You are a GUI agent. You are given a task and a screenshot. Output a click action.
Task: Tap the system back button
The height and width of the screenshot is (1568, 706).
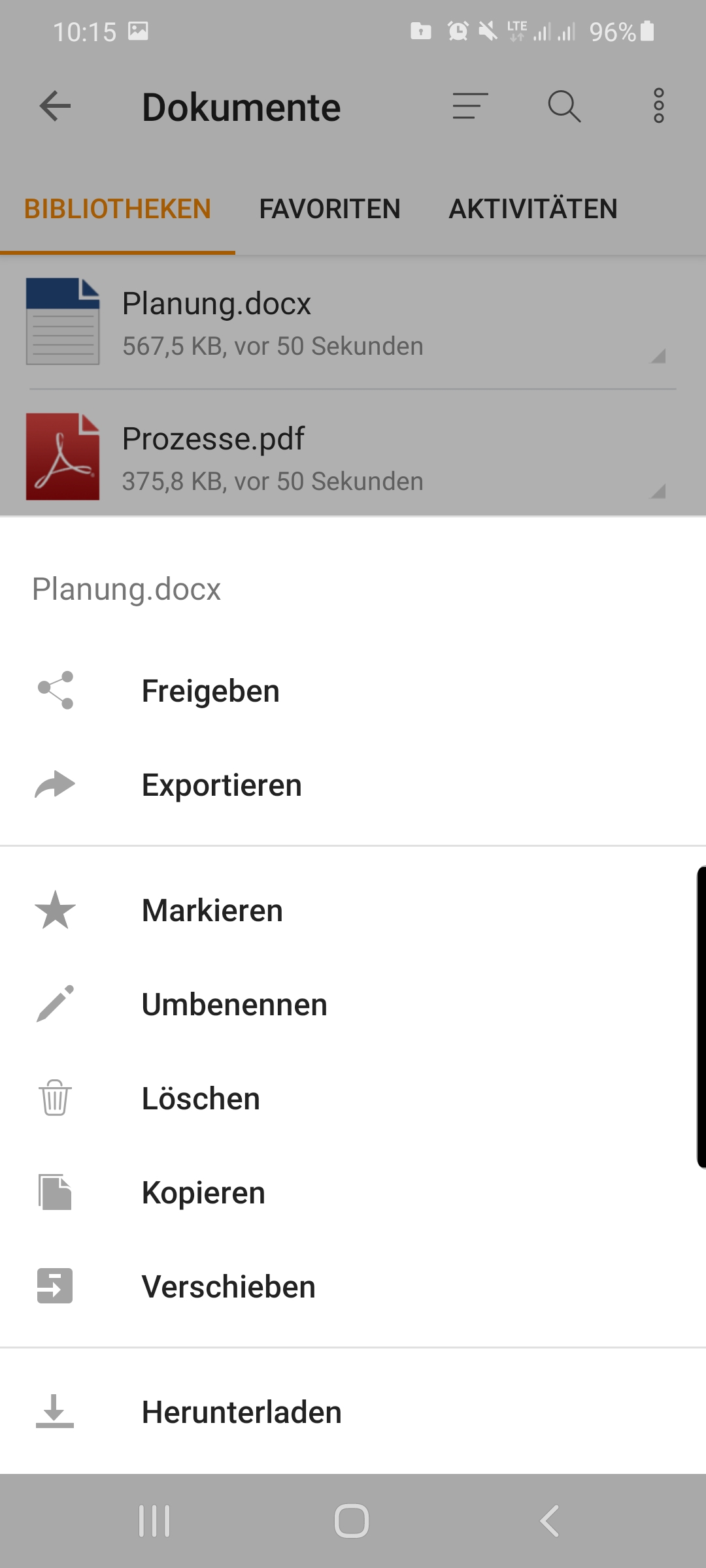[x=550, y=1521]
